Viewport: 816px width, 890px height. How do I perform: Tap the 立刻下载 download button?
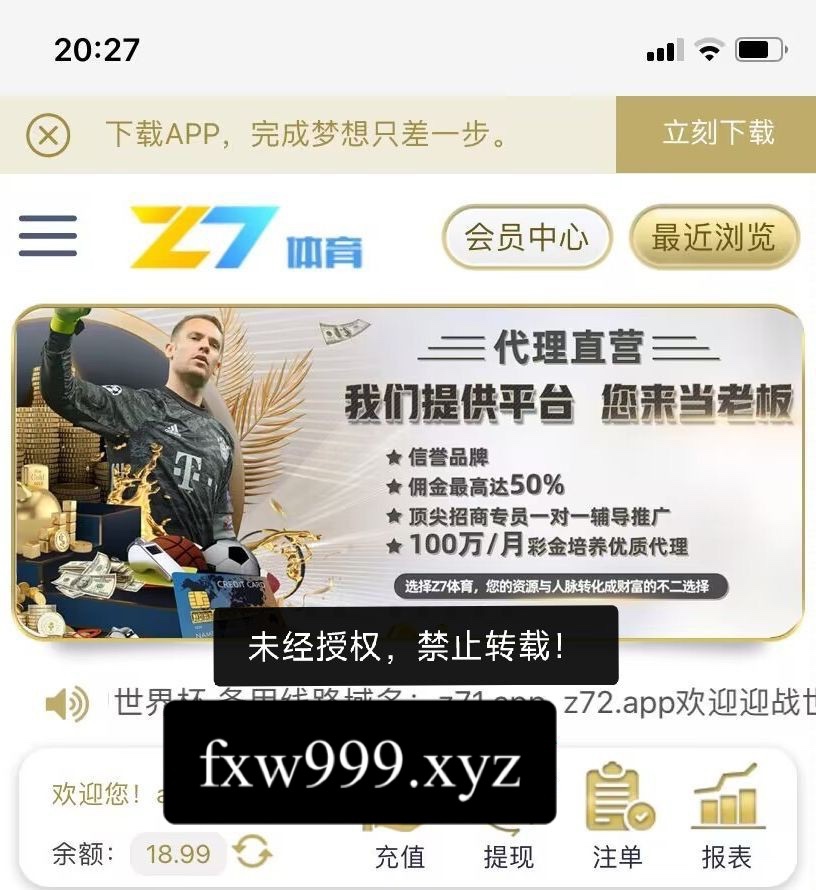click(x=717, y=134)
